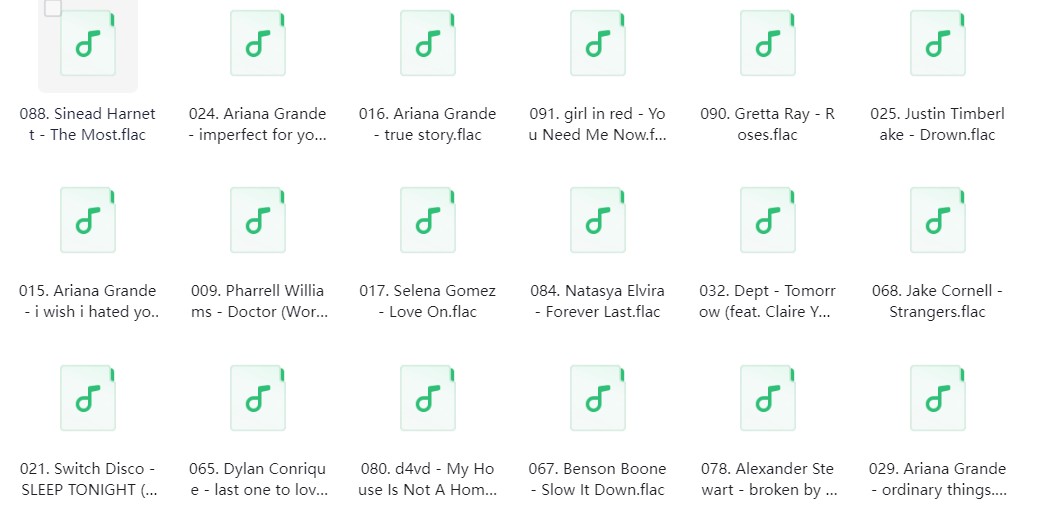Open 021. Switch Disco - SLEEP TONIGHT file
1037x515 pixels.
point(88,398)
